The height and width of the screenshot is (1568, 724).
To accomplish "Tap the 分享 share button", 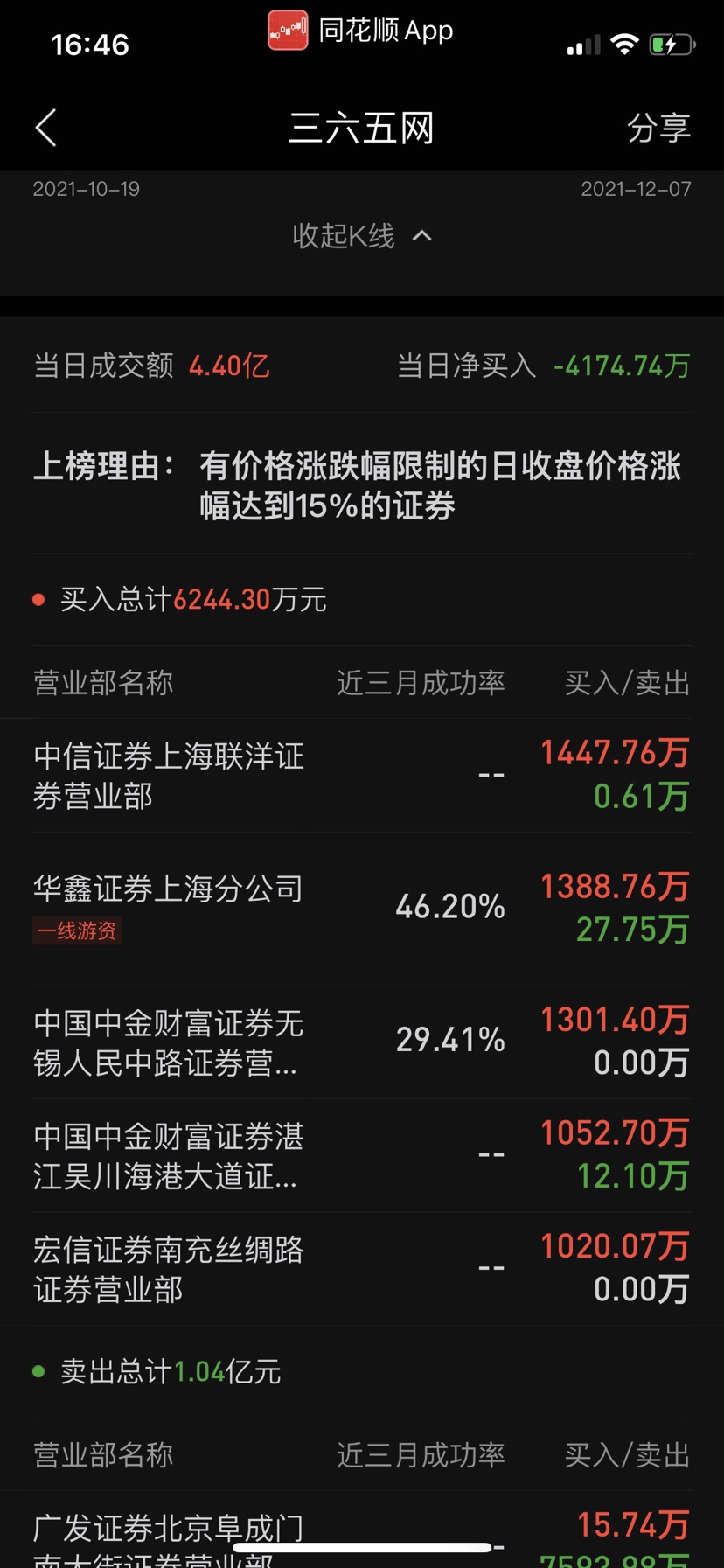I will point(658,128).
